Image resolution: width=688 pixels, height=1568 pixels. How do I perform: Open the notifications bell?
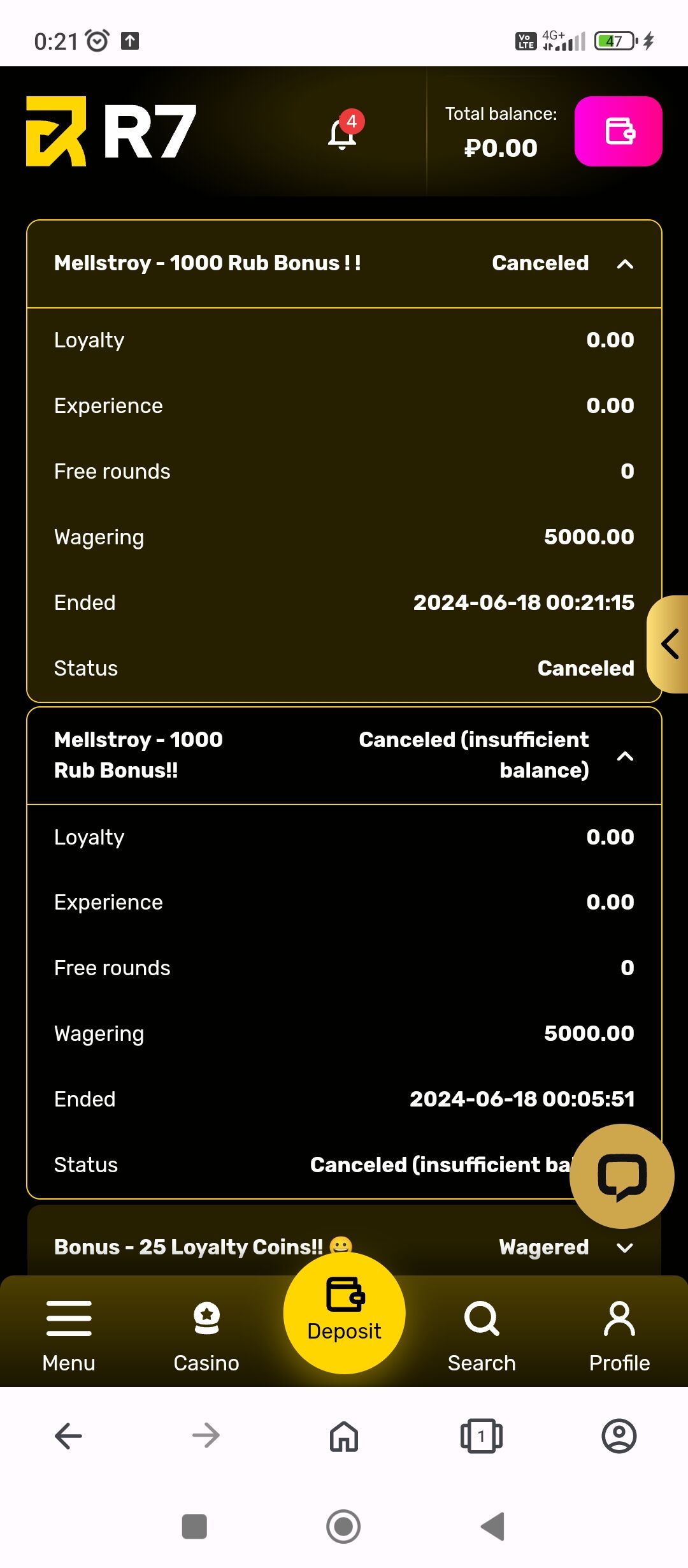[343, 133]
